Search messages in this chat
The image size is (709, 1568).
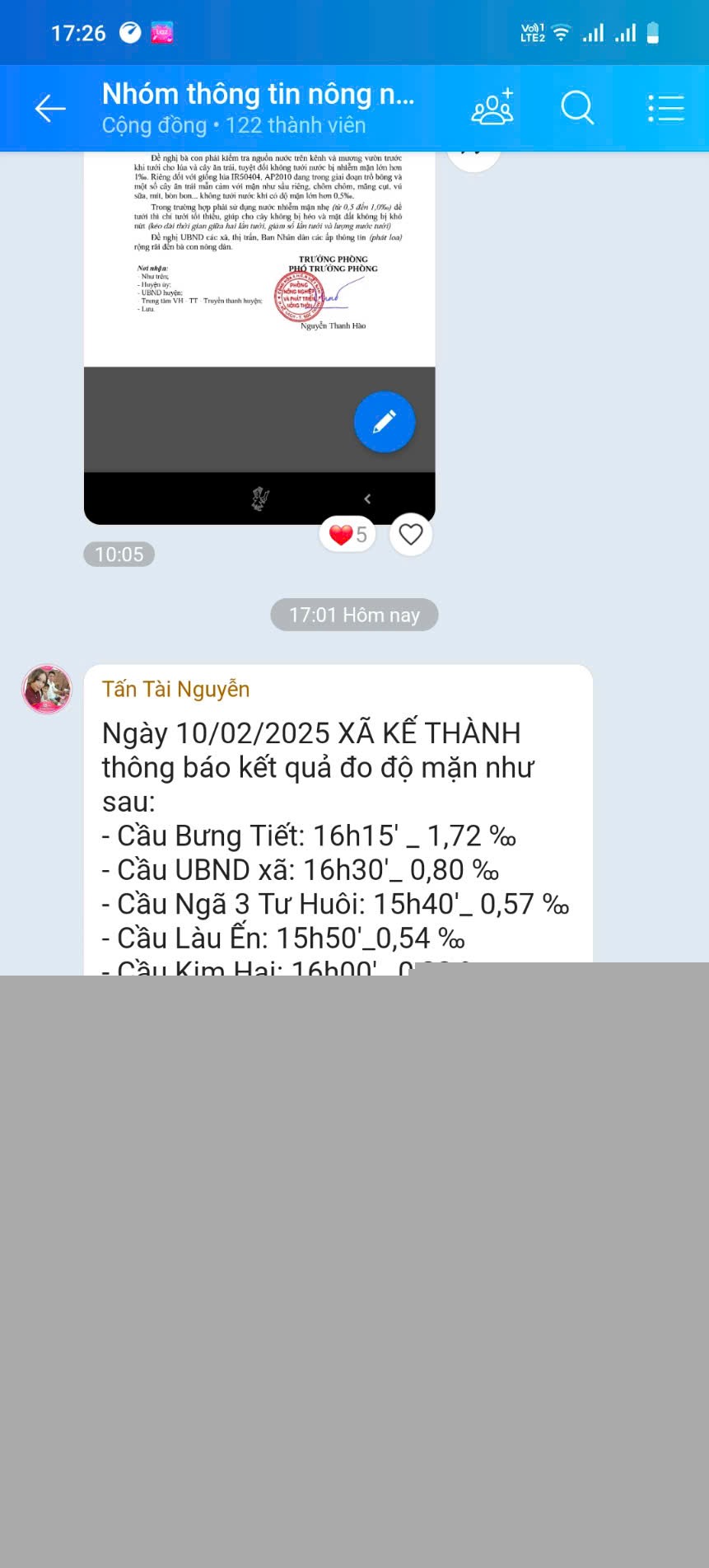[x=577, y=108]
